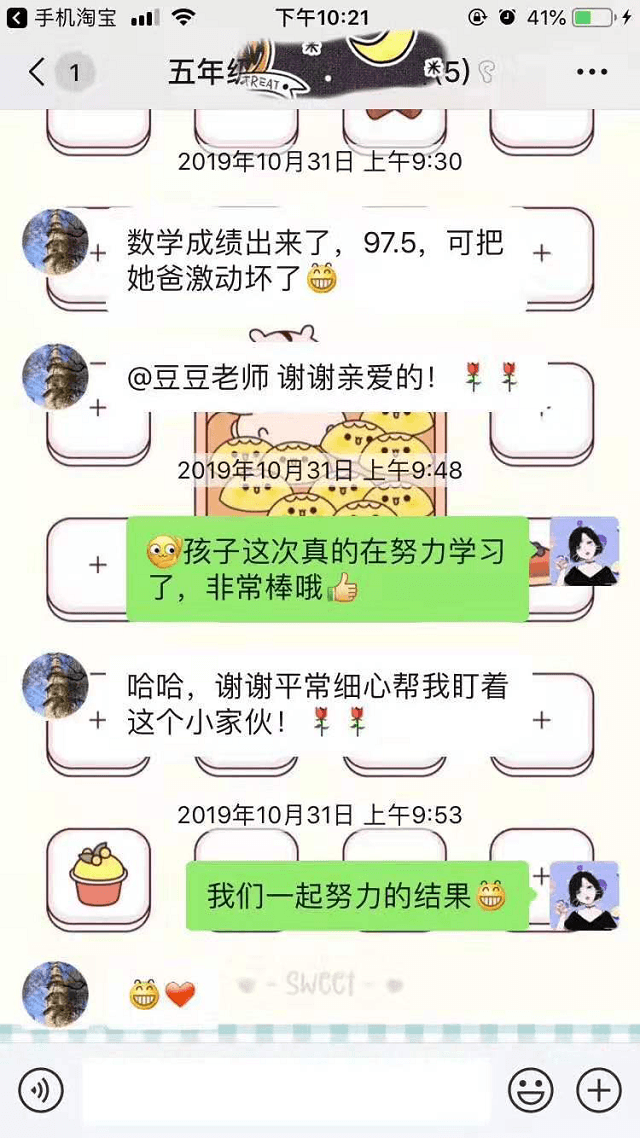Open avatar beside the 孩子这次真的在努力学习 reply
640x1138 pixels.
coord(585,552)
